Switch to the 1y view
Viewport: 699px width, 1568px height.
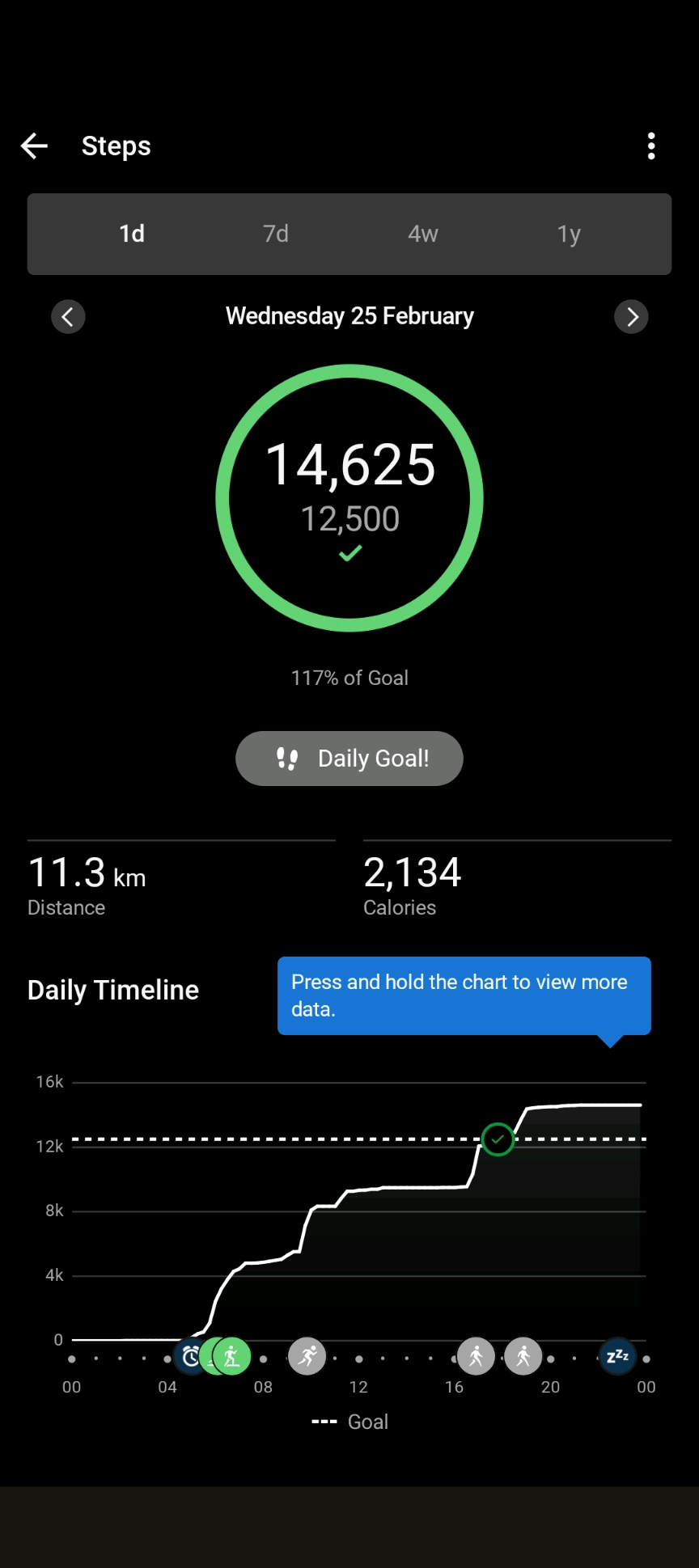point(569,234)
